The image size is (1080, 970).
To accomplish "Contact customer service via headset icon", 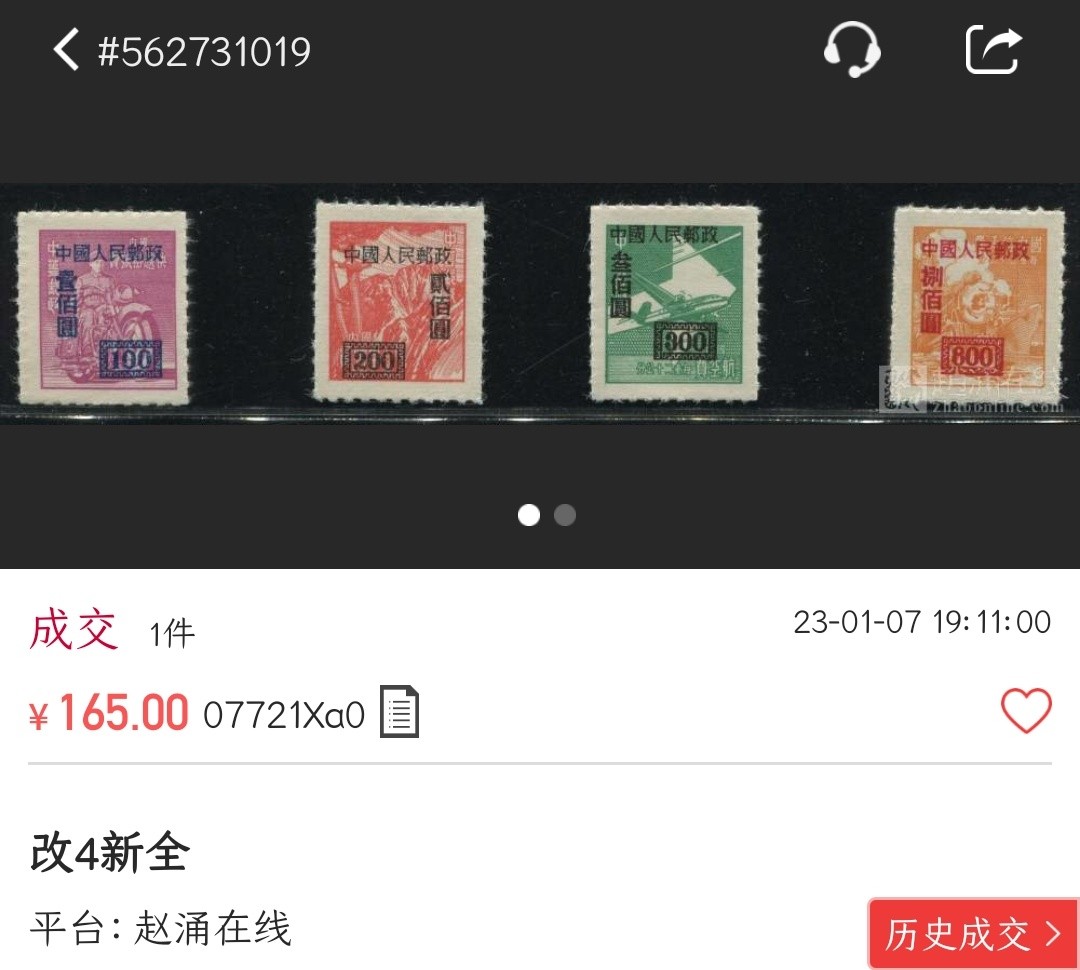I will tap(851, 50).
